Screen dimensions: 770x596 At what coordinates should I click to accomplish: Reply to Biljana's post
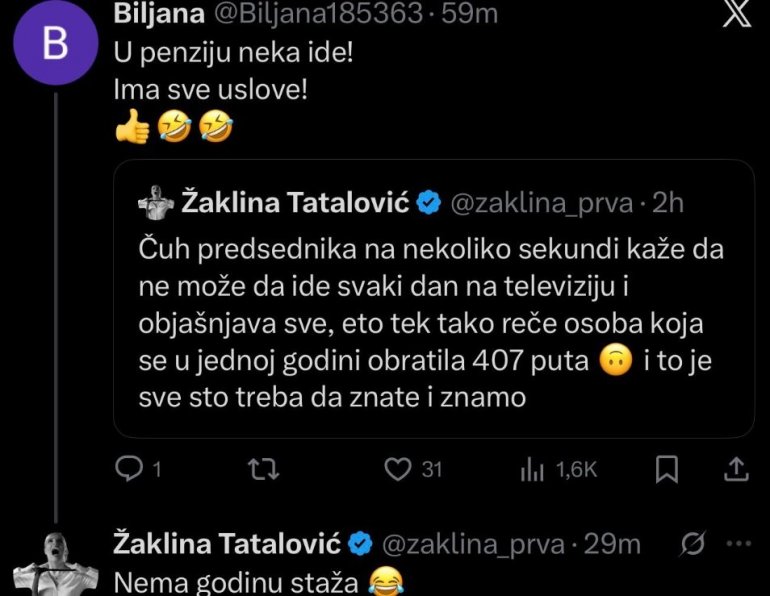tap(130, 468)
